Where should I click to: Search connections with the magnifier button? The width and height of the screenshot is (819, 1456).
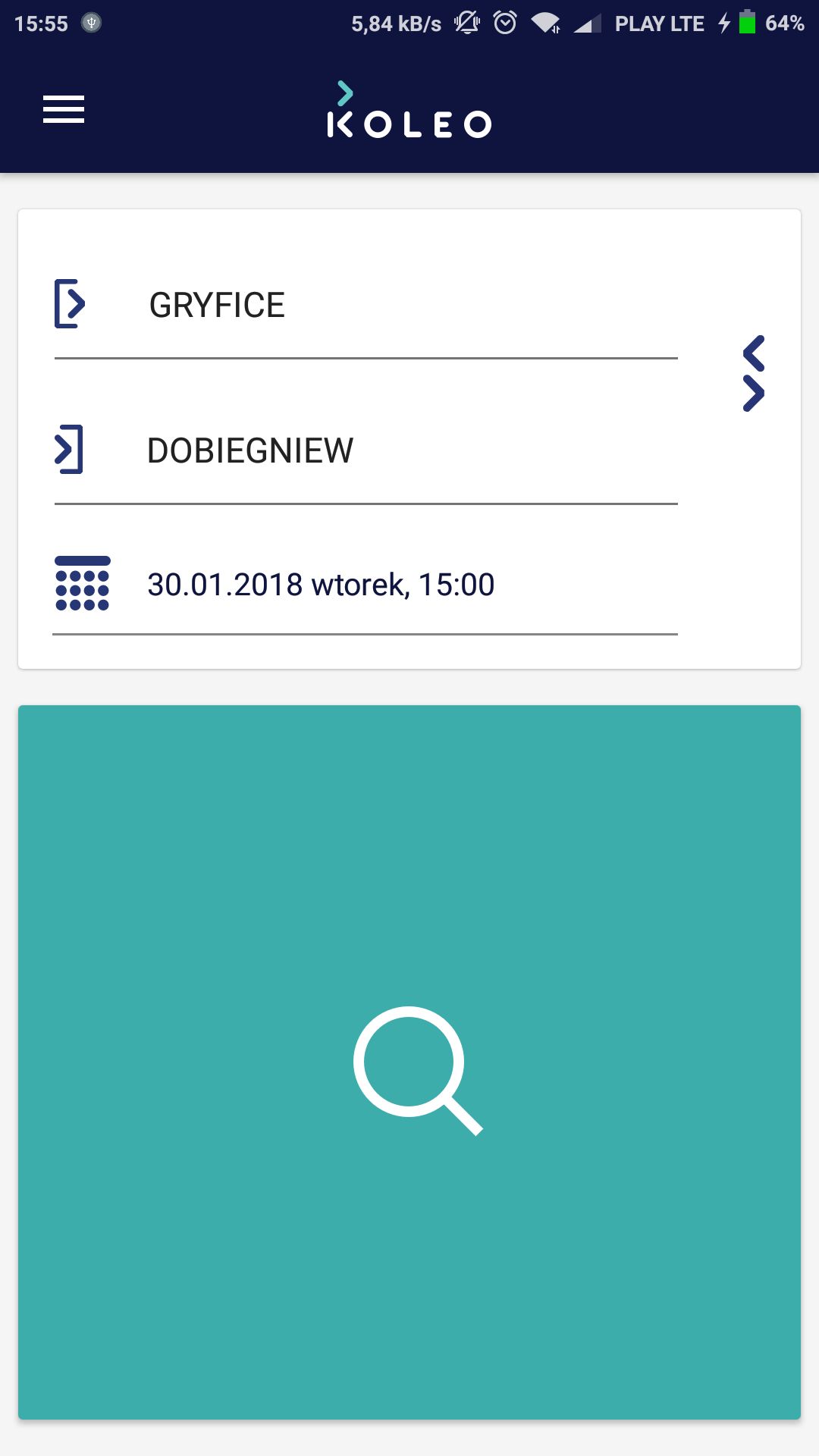(409, 1062)
